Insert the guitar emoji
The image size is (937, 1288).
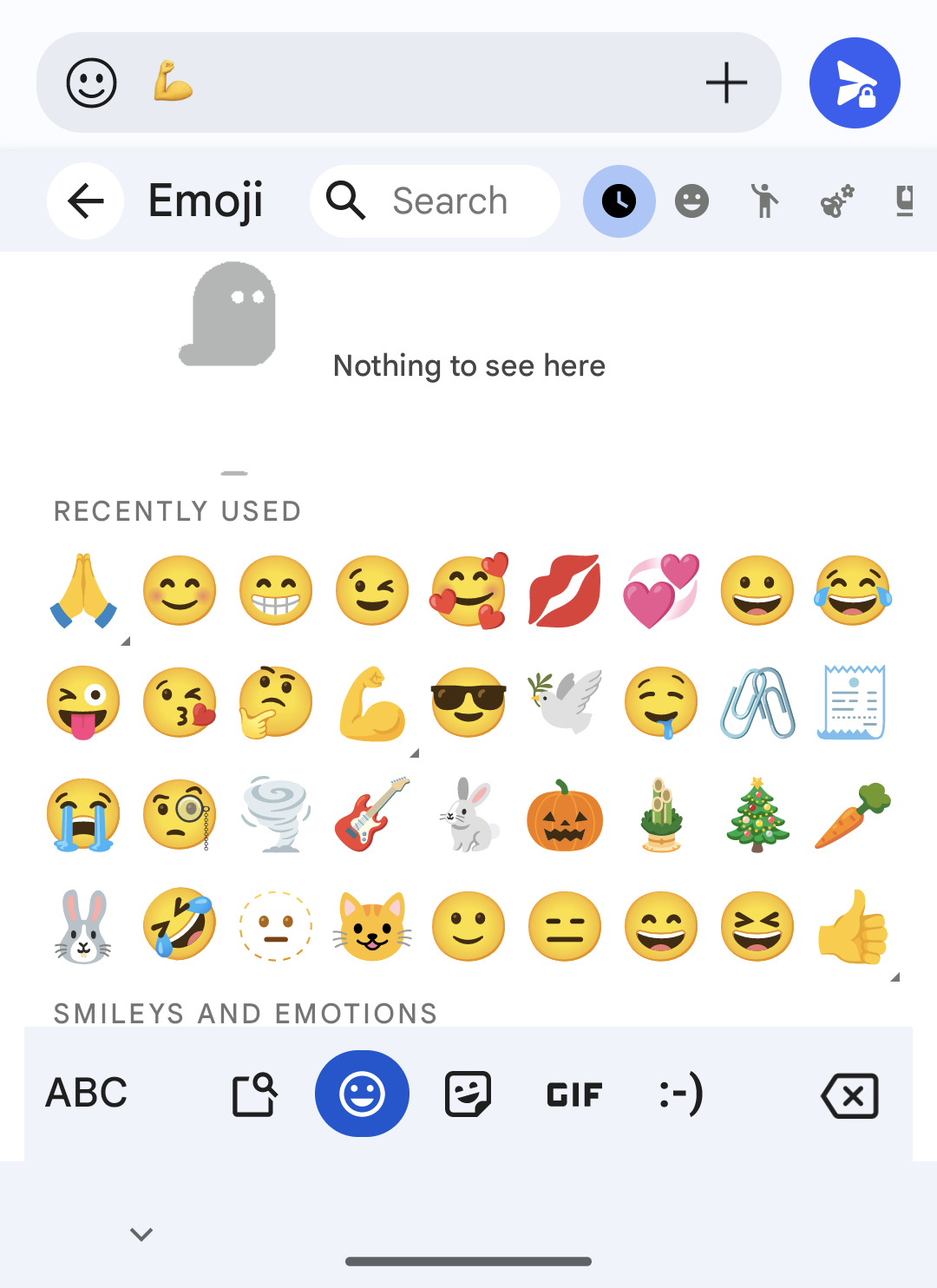(372, 813)
